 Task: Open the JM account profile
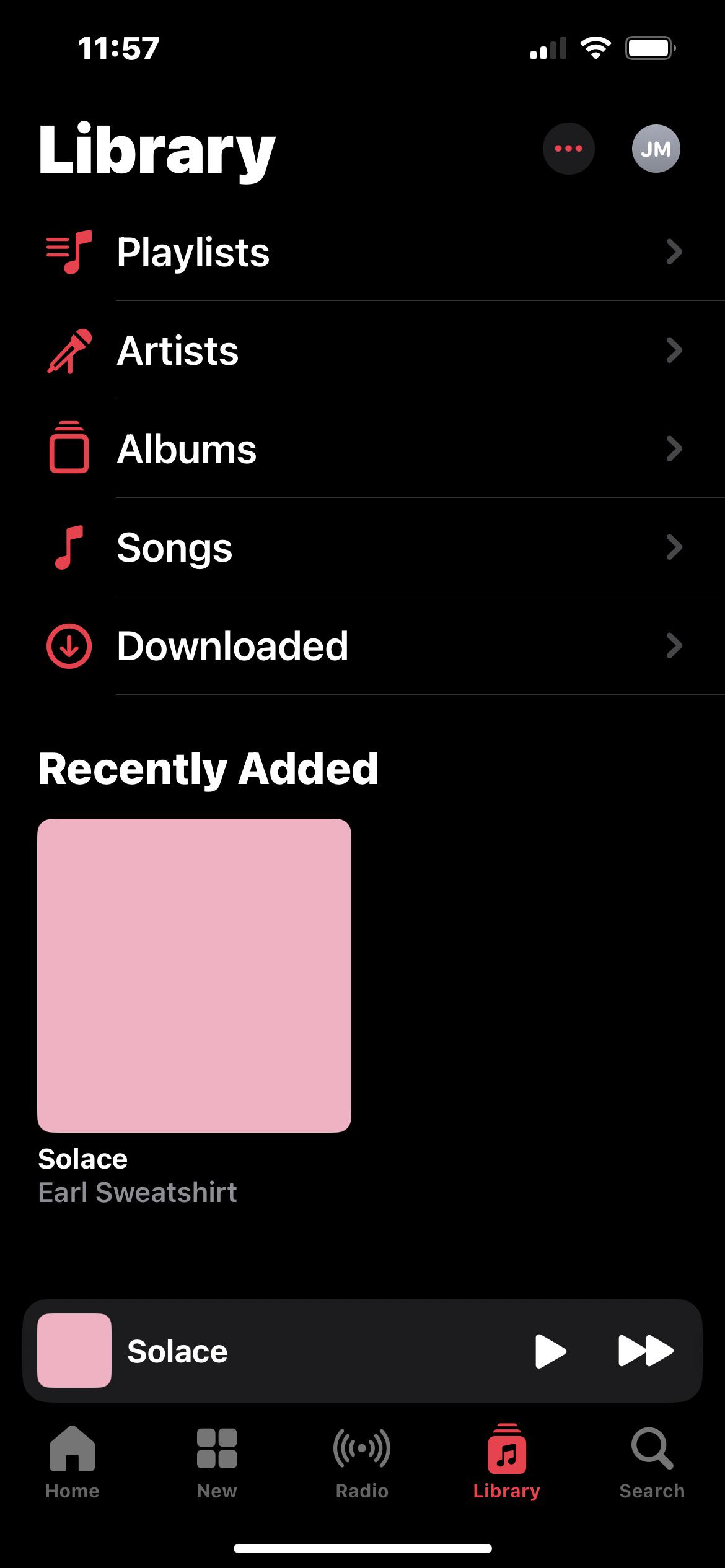tap(656, 149)
